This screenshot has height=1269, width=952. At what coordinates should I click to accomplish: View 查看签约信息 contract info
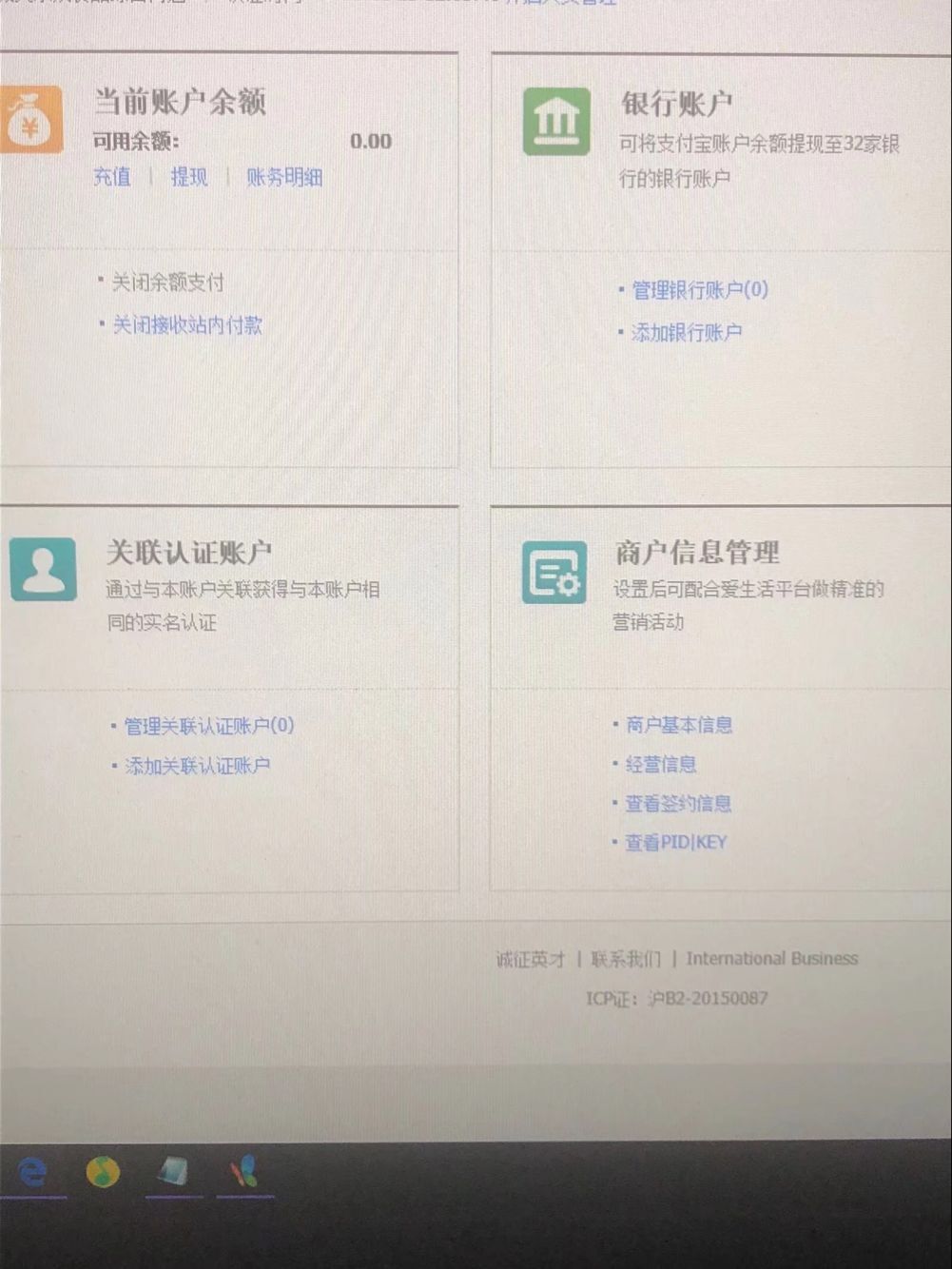point(678,804)
